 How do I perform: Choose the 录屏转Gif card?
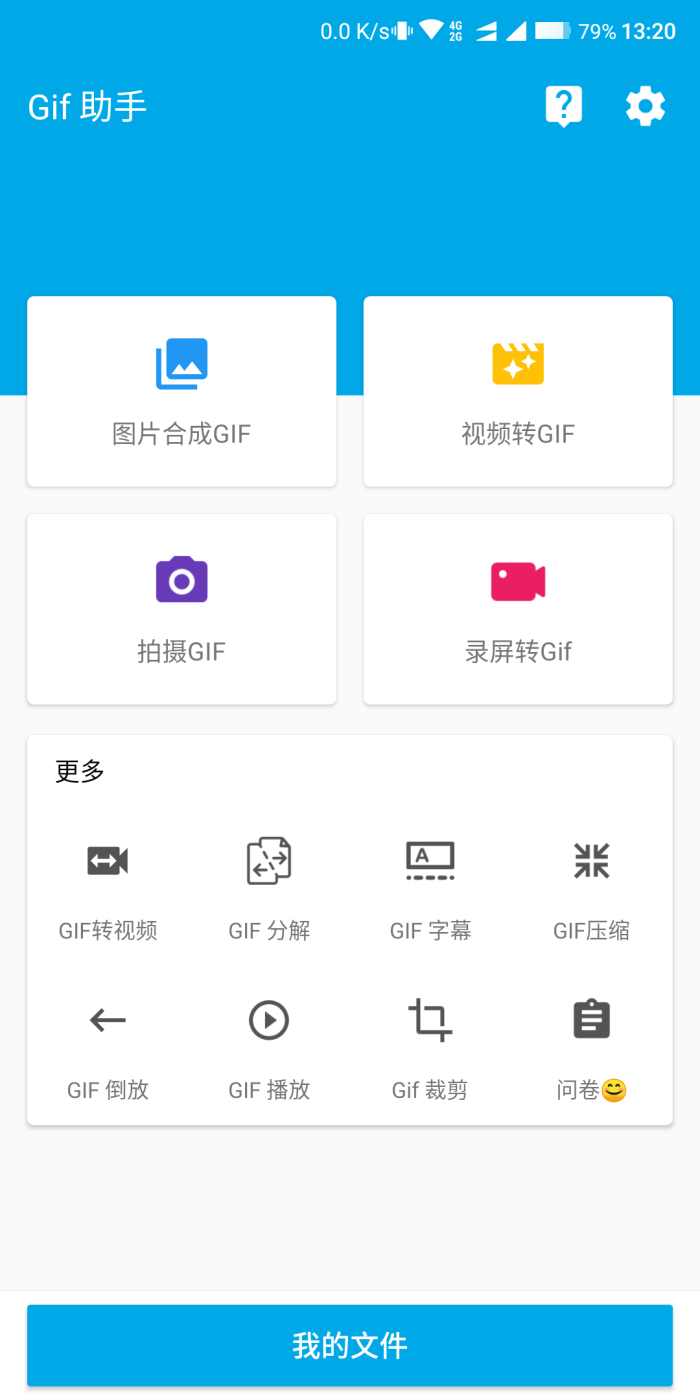(x=518, y=609)
